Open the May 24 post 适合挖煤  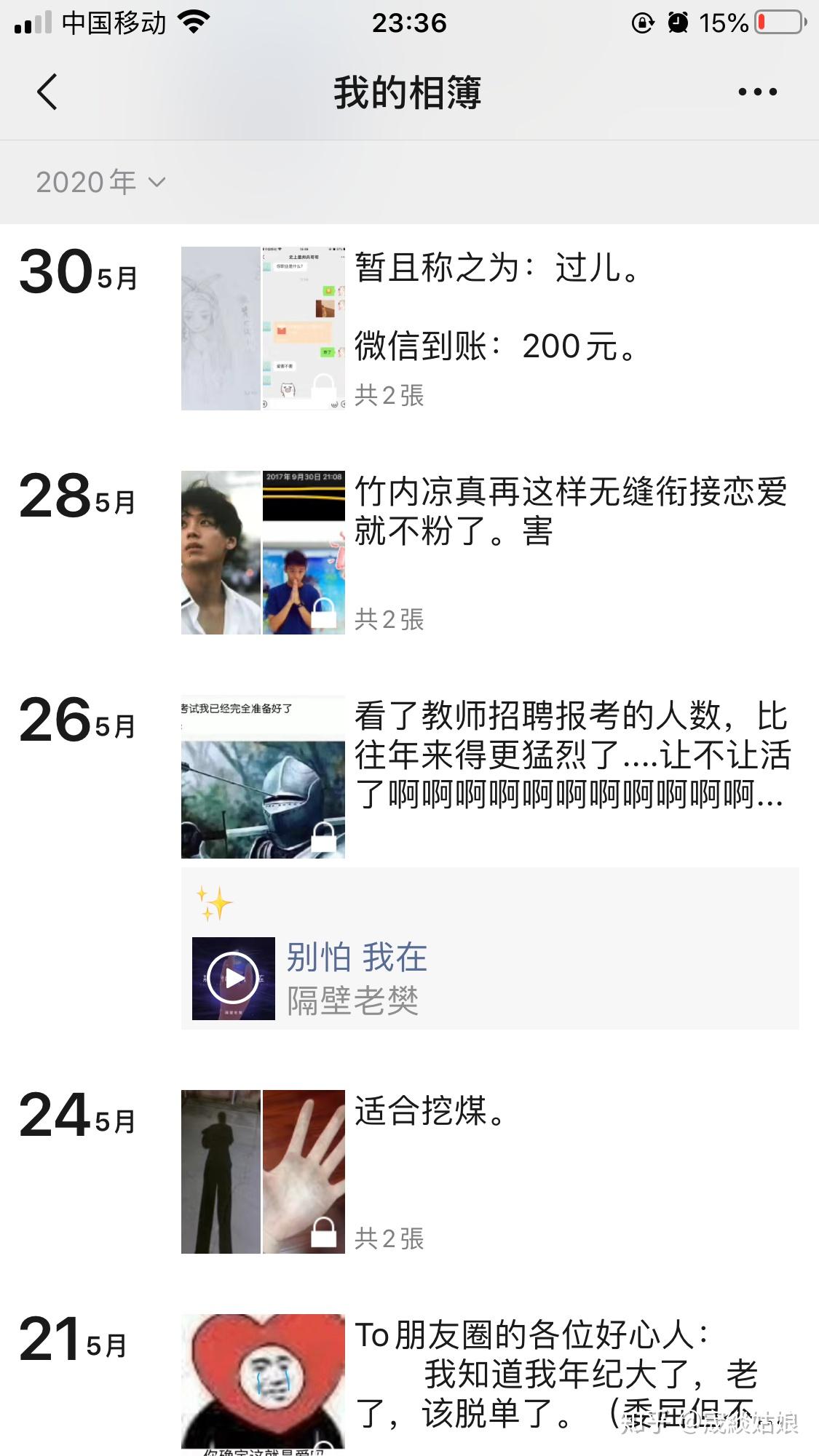430,1112
